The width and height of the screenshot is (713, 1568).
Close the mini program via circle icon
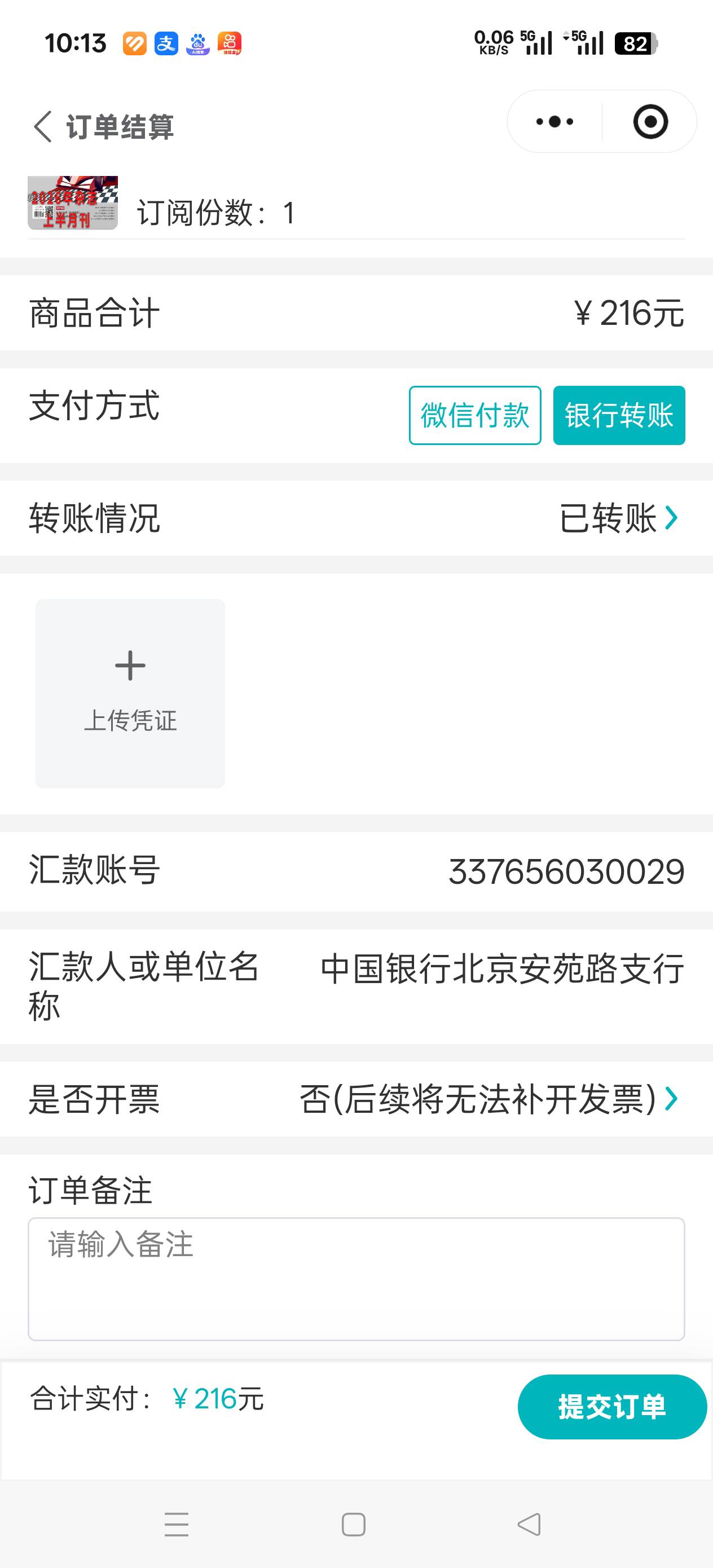coord(650,122)
